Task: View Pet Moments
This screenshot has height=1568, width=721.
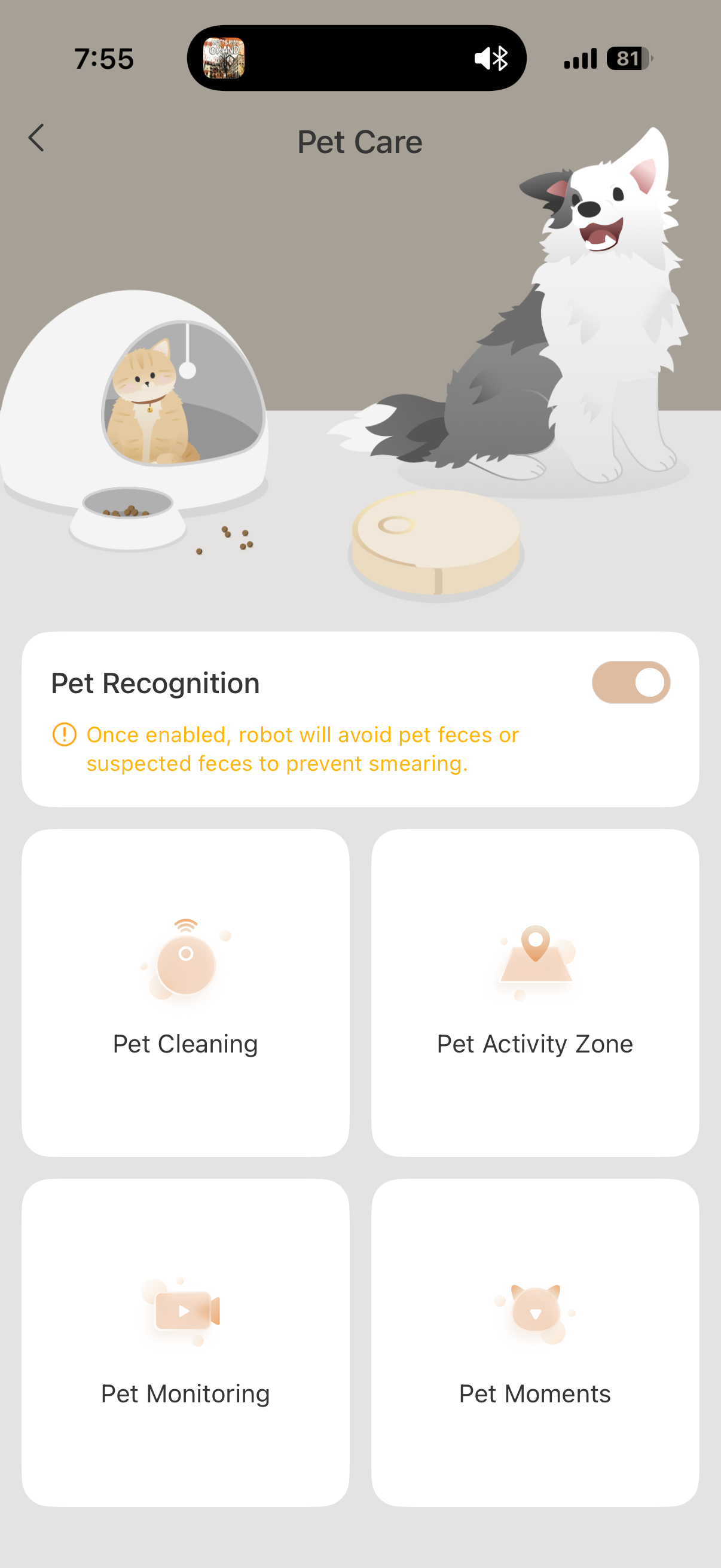Action: 535,1342
